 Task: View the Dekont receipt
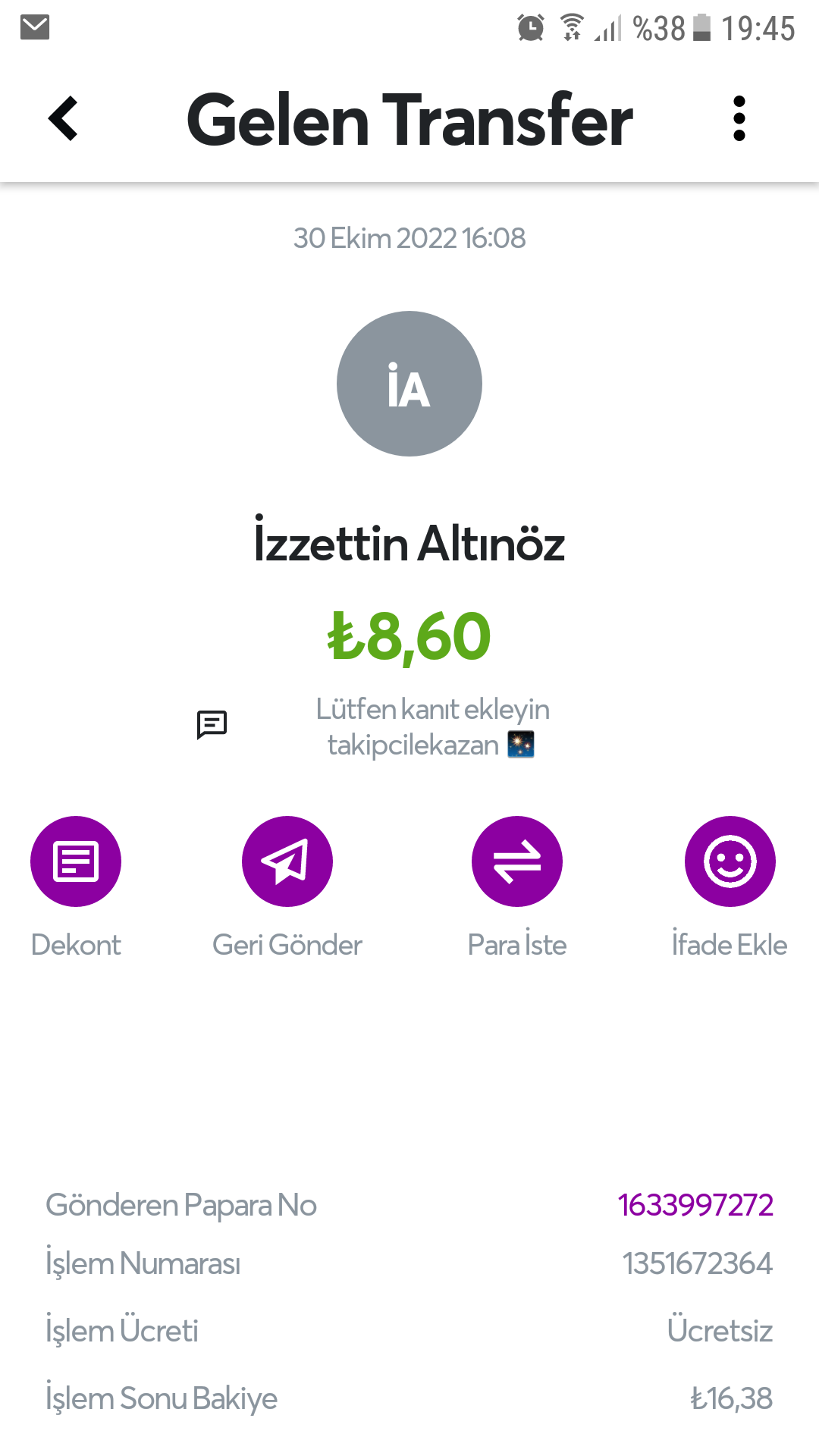click(76, 861)
